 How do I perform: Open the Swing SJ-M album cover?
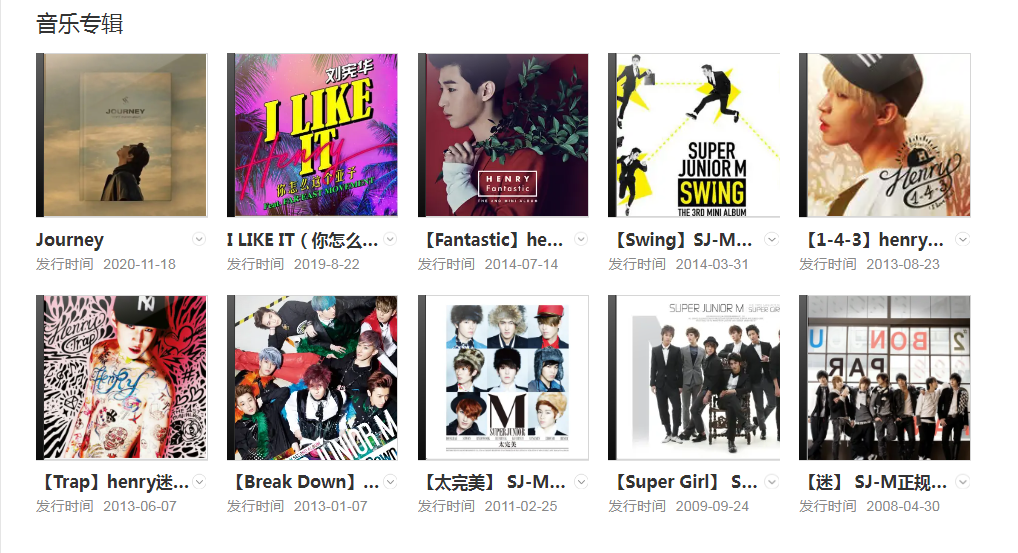click(695, 135)
